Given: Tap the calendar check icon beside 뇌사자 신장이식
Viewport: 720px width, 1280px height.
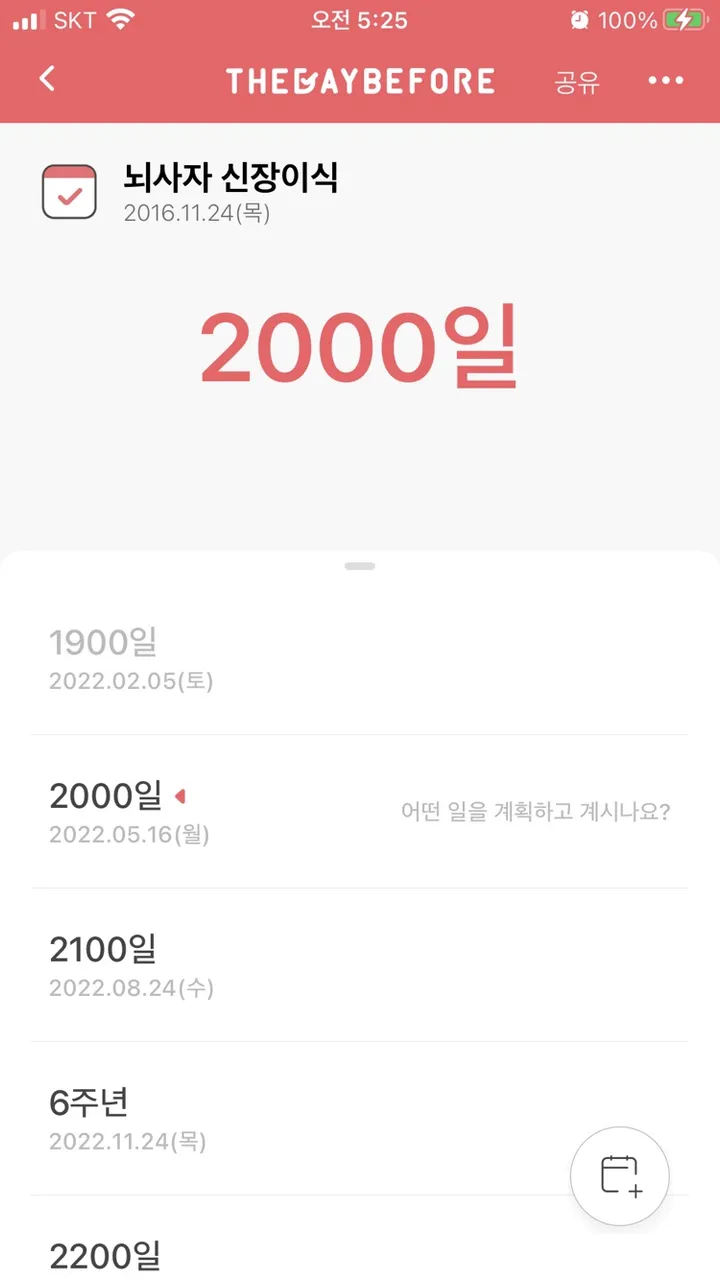Looking at the screenshot, I should [69, 192].
